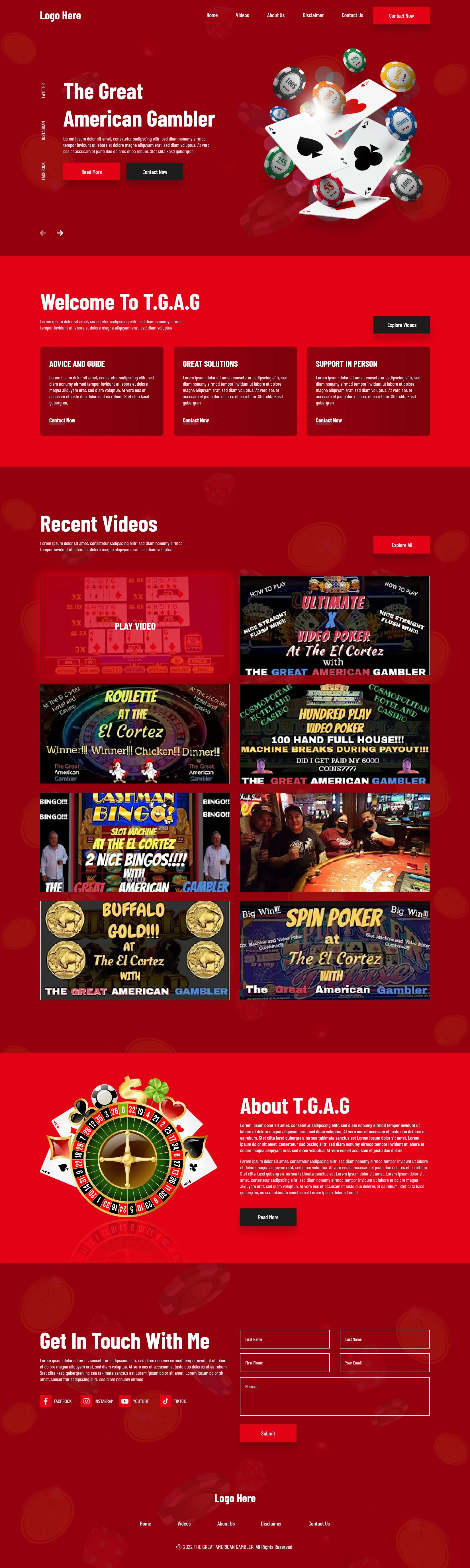Open Videos in the top navigation
This screenshot has width=470, height=1568.
tap(242, 15)
